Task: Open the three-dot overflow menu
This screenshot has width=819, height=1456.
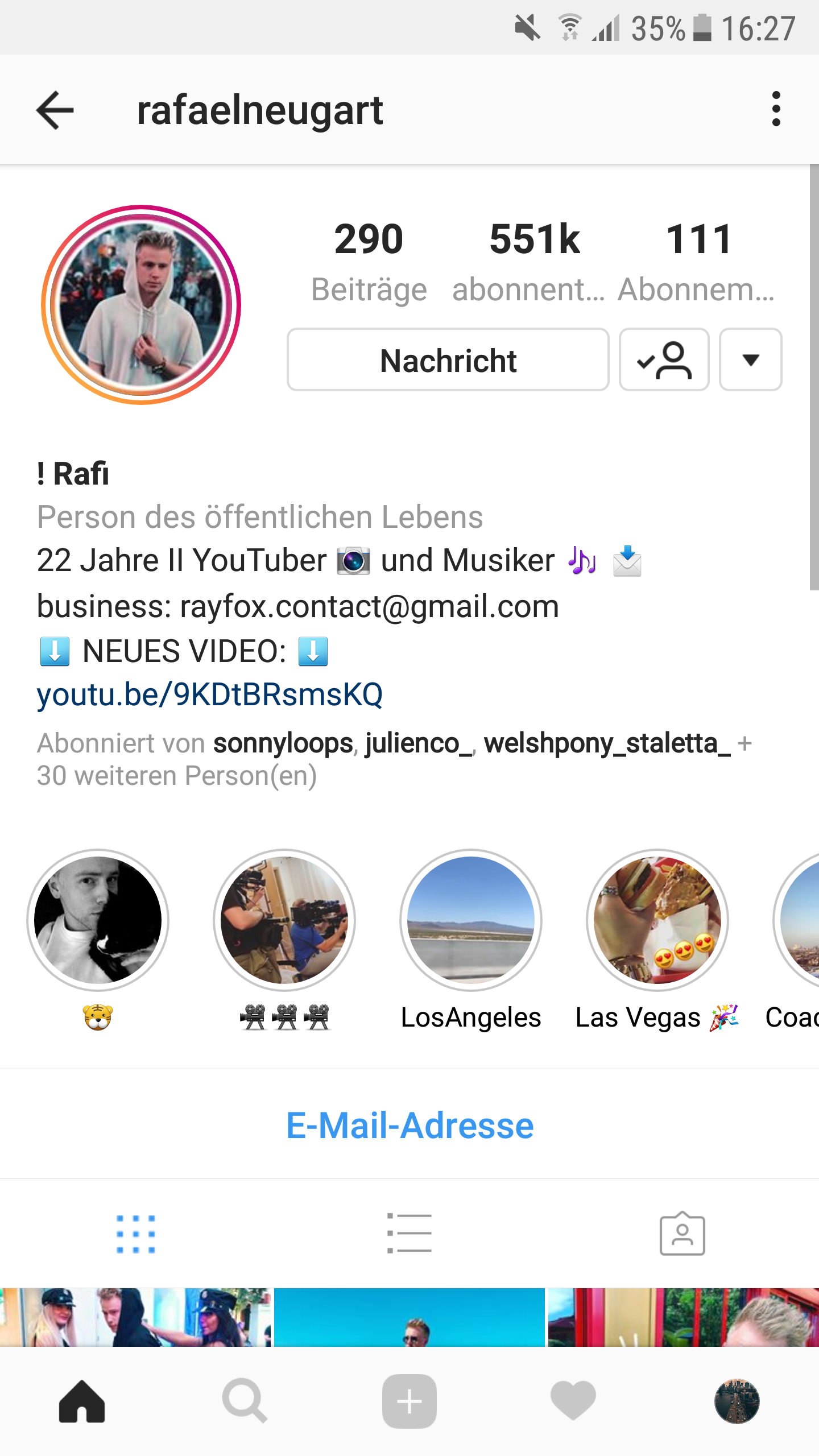Action: (776, 109)
